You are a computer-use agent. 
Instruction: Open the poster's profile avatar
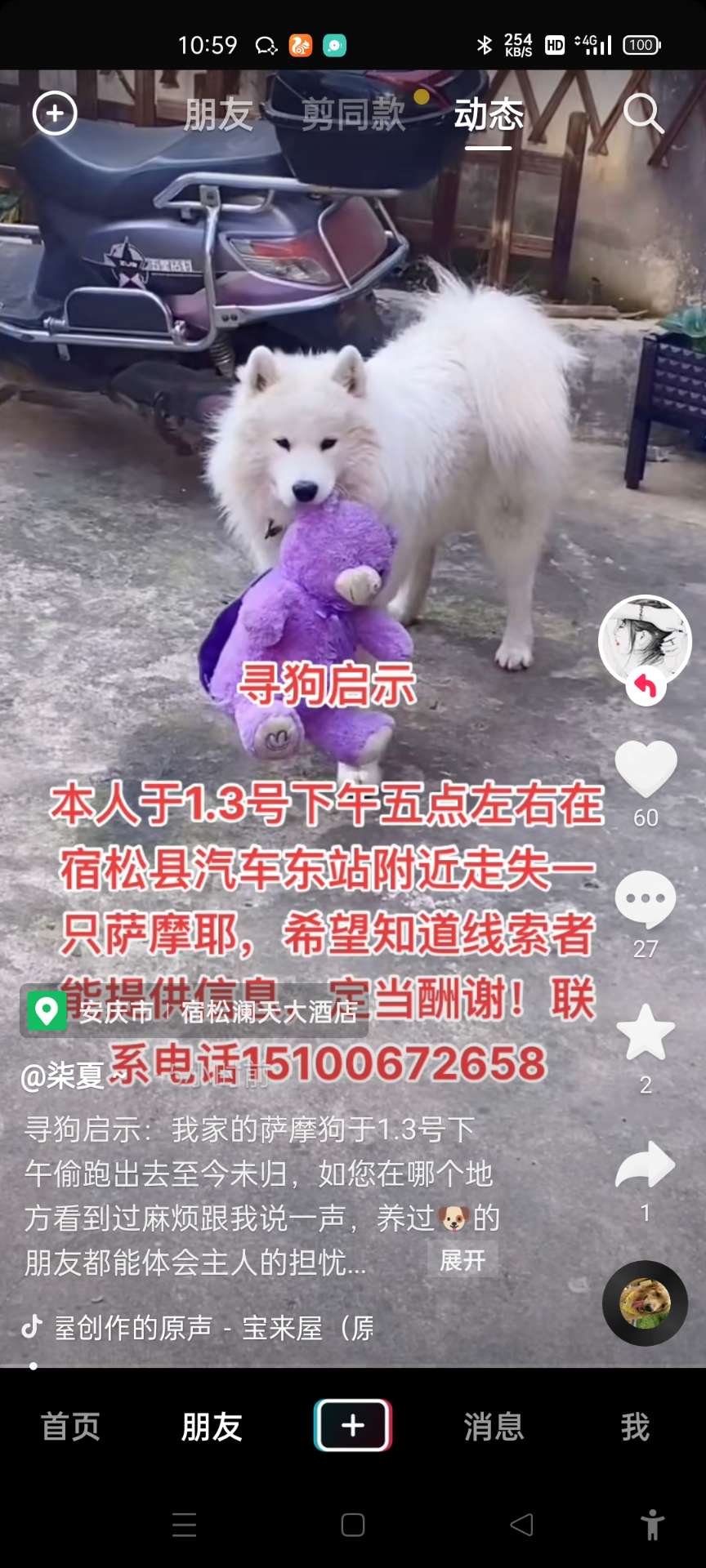[x=645, y=641]
